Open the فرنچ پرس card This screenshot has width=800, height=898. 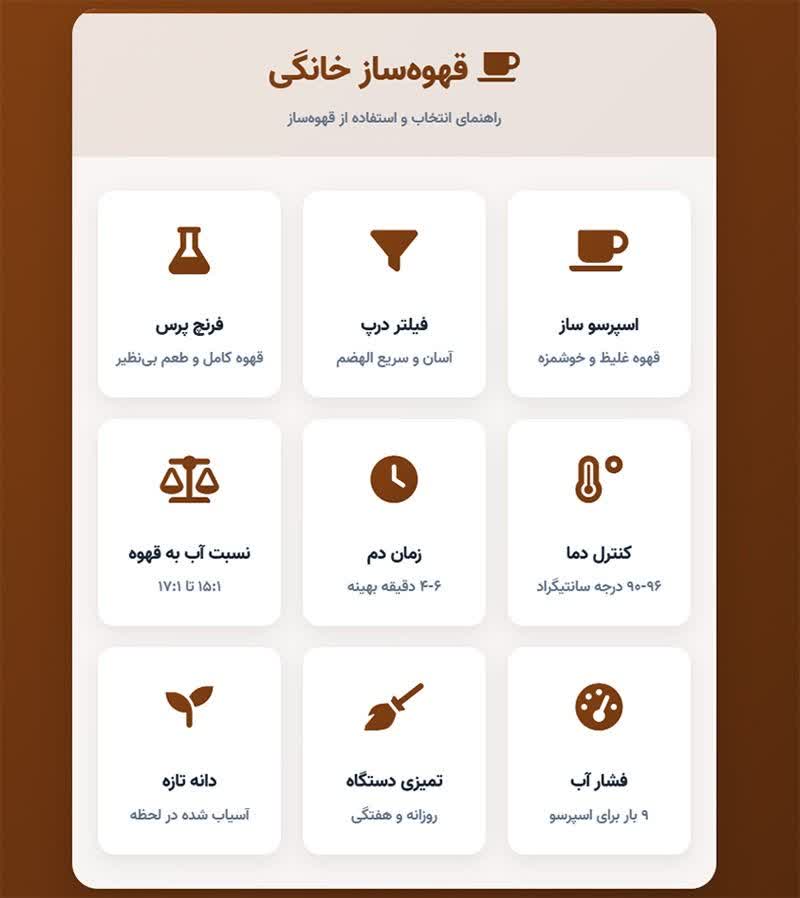(189, 294)
